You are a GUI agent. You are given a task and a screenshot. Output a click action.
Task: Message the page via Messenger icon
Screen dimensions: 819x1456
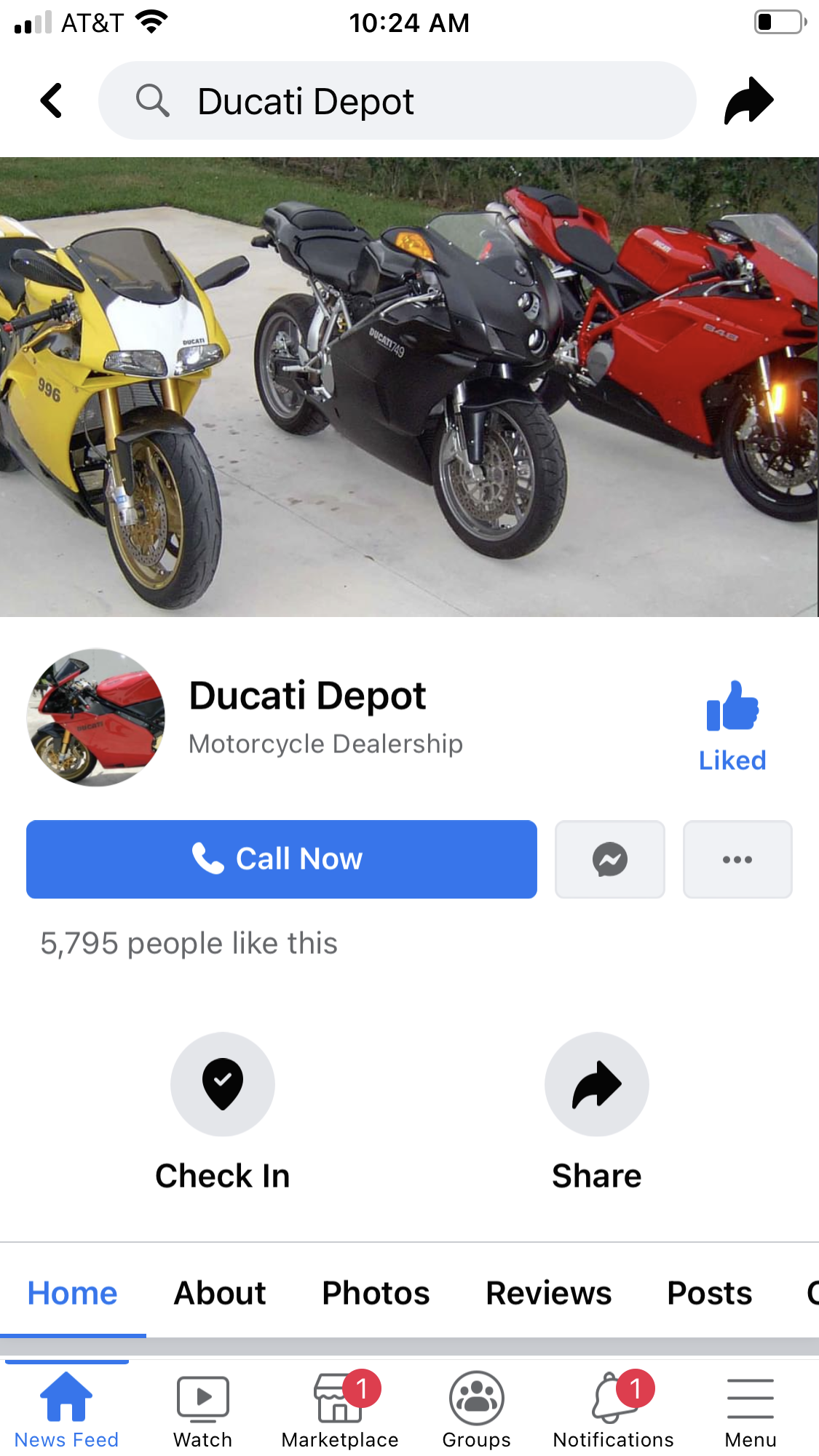(x=610, y=859)
